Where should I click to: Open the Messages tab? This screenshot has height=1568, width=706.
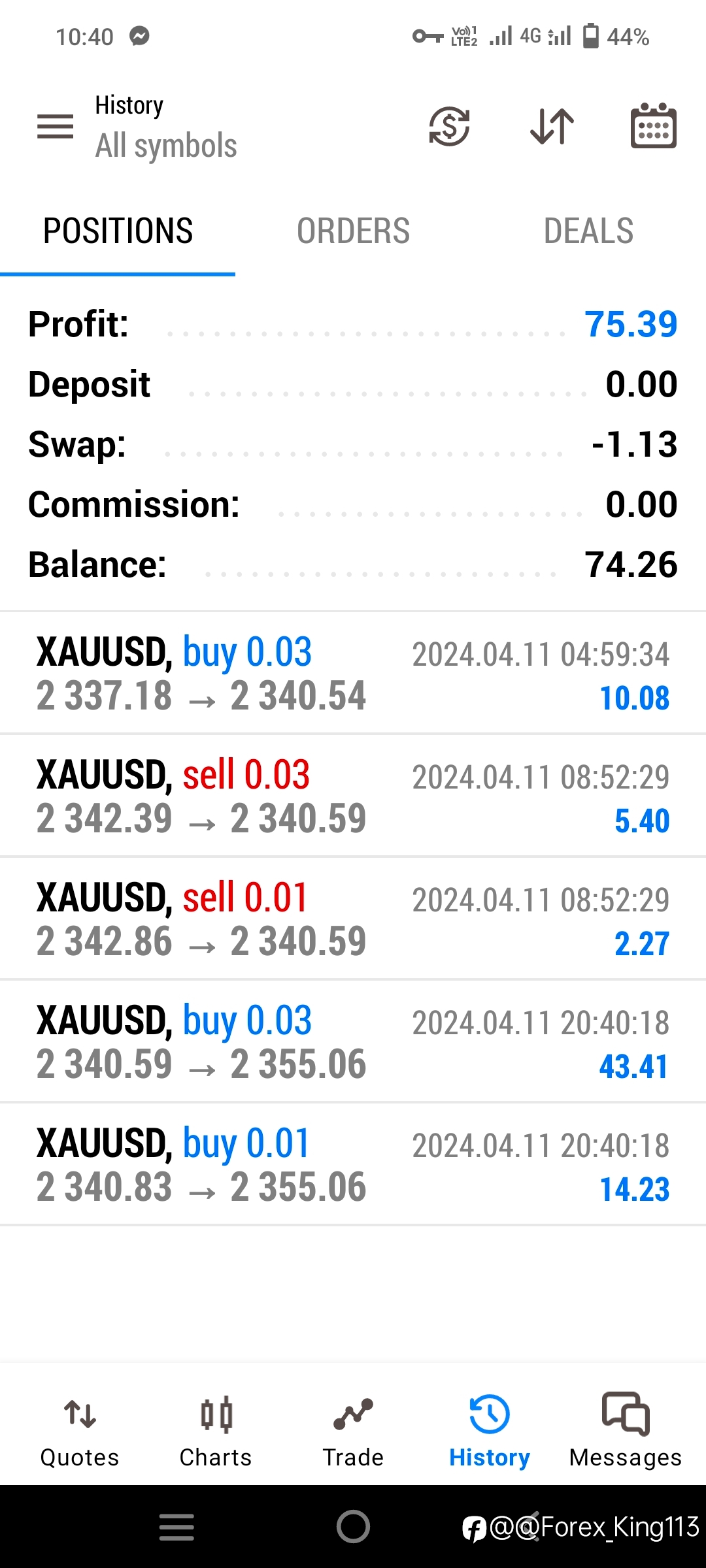click(x=626, y=1432)
